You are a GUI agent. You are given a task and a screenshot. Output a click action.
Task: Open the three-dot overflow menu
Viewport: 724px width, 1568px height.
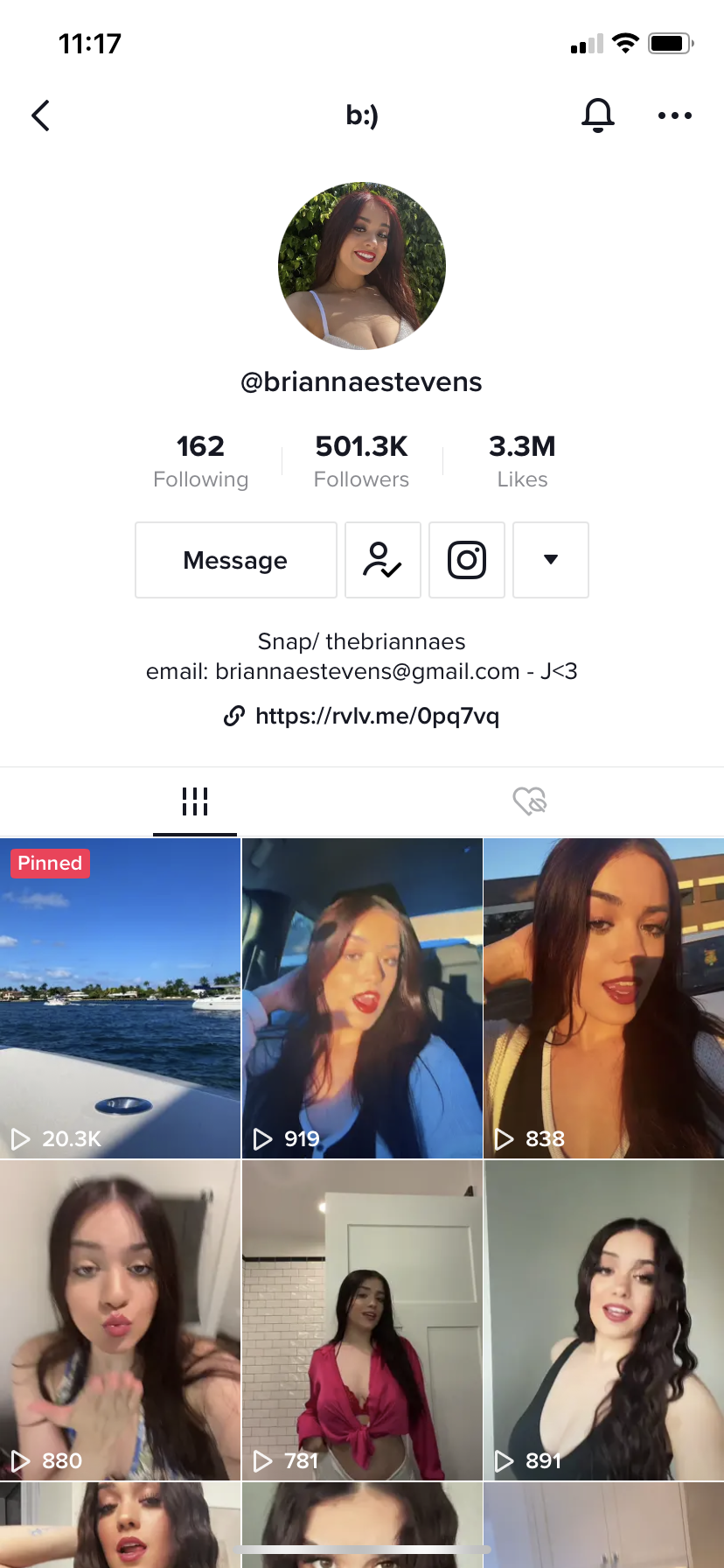(x=674, y=115)
